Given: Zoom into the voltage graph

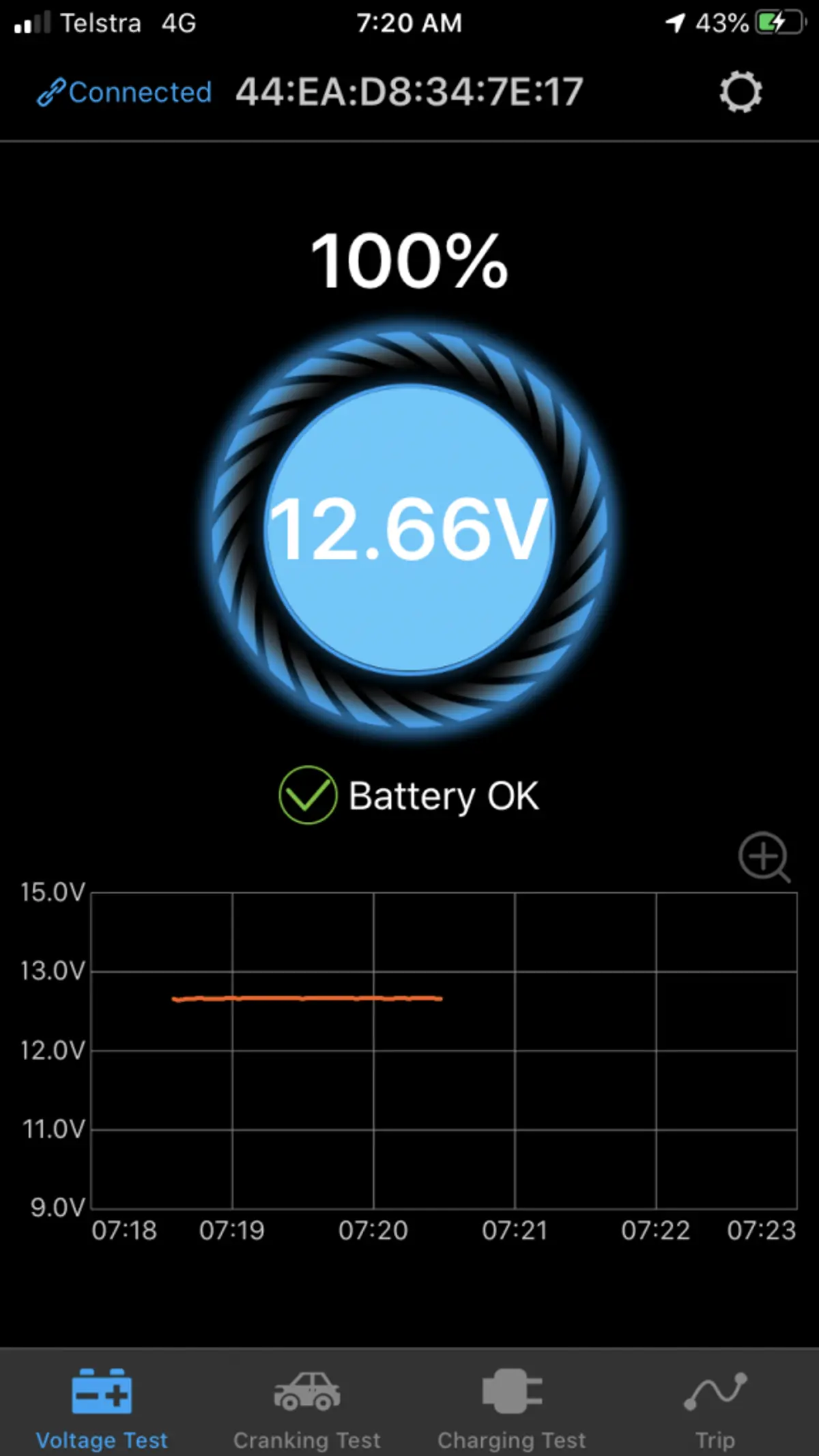Looking at the screenshot, I should (764, 857).
